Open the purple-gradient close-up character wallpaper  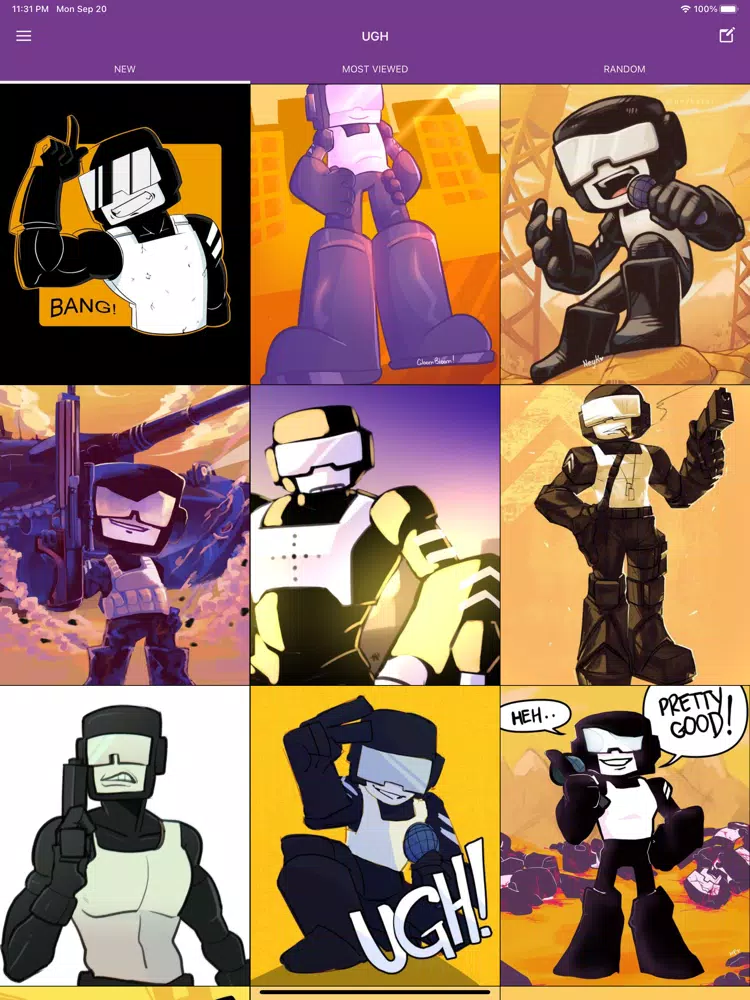[375, 535]
